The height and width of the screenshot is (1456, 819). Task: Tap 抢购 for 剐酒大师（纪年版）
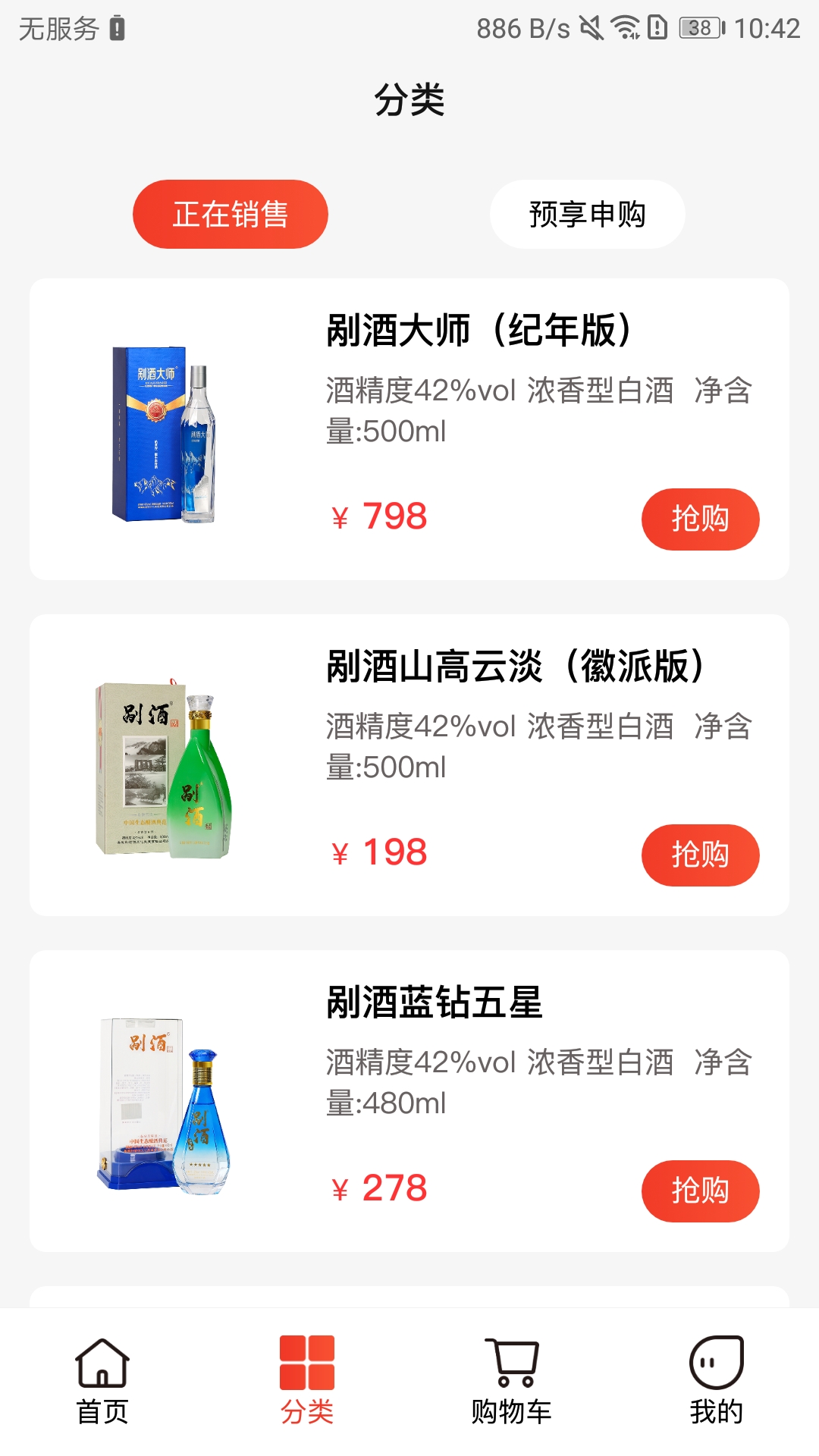pyautogui.click(x=700, y=519)
